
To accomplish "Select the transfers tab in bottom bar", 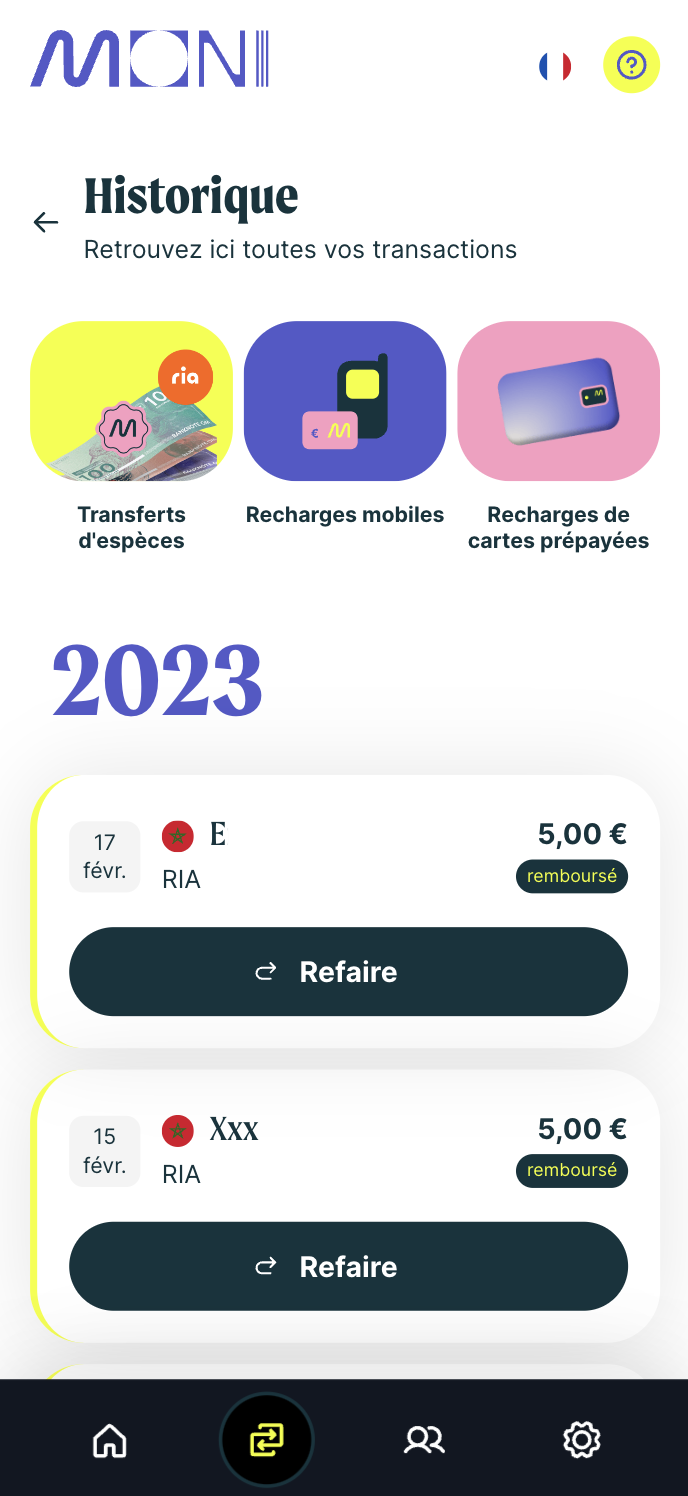I will [x=266, y=1440].
